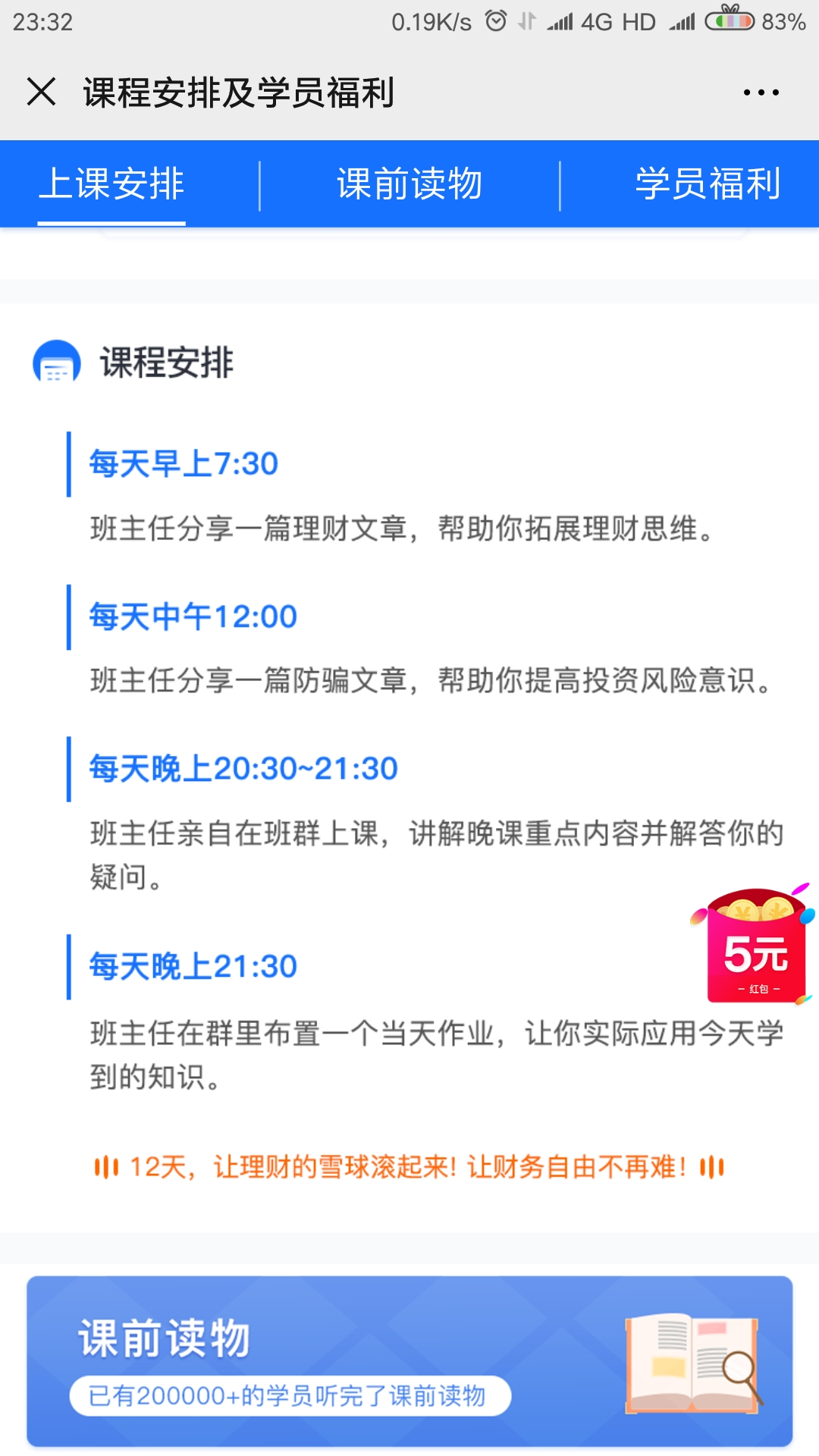
Task: Switch to the 上课安排 tab
Action: (111, 184)
